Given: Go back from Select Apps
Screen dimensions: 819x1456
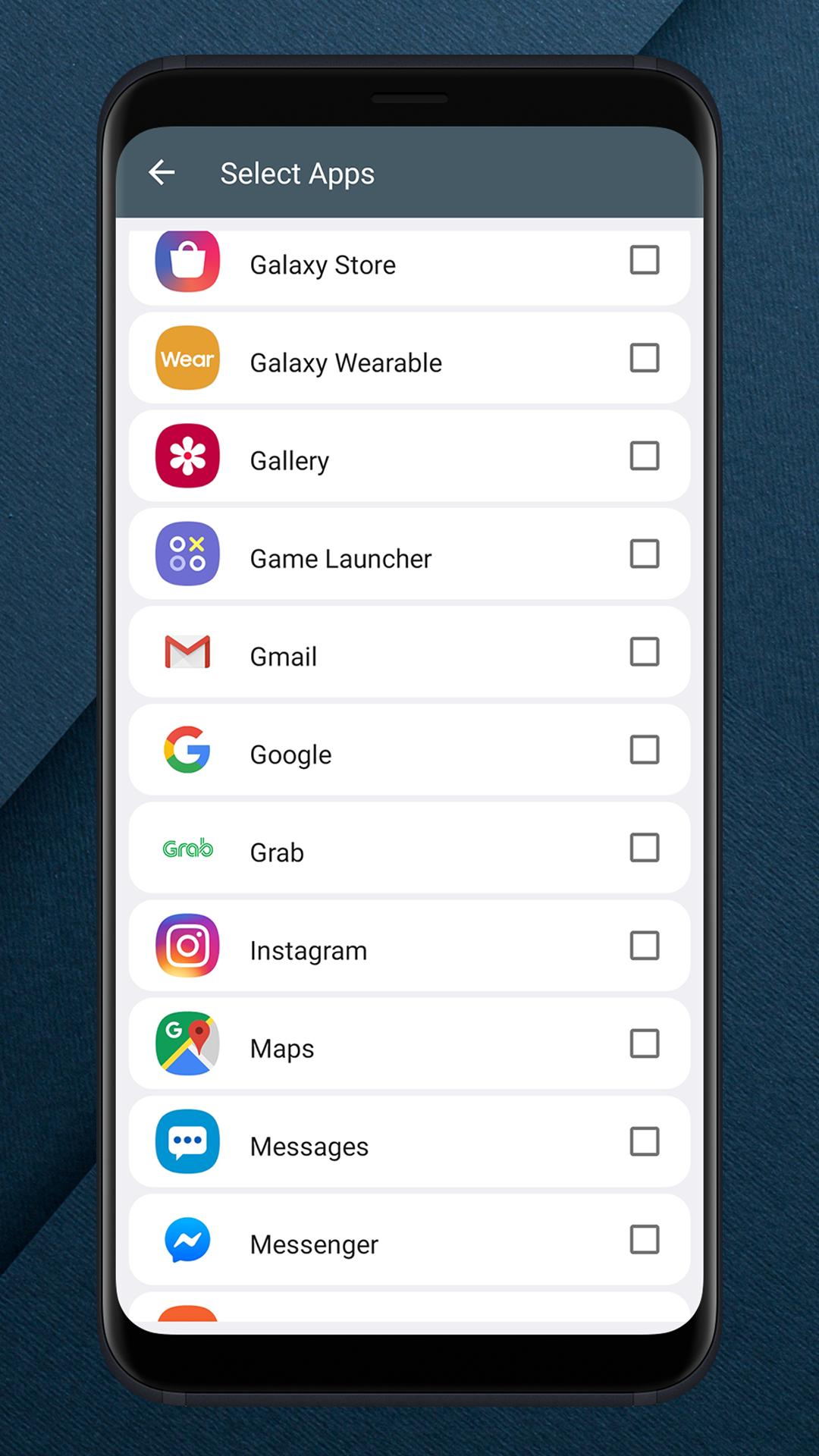Looking at the screenshot, I should [162, 173].
